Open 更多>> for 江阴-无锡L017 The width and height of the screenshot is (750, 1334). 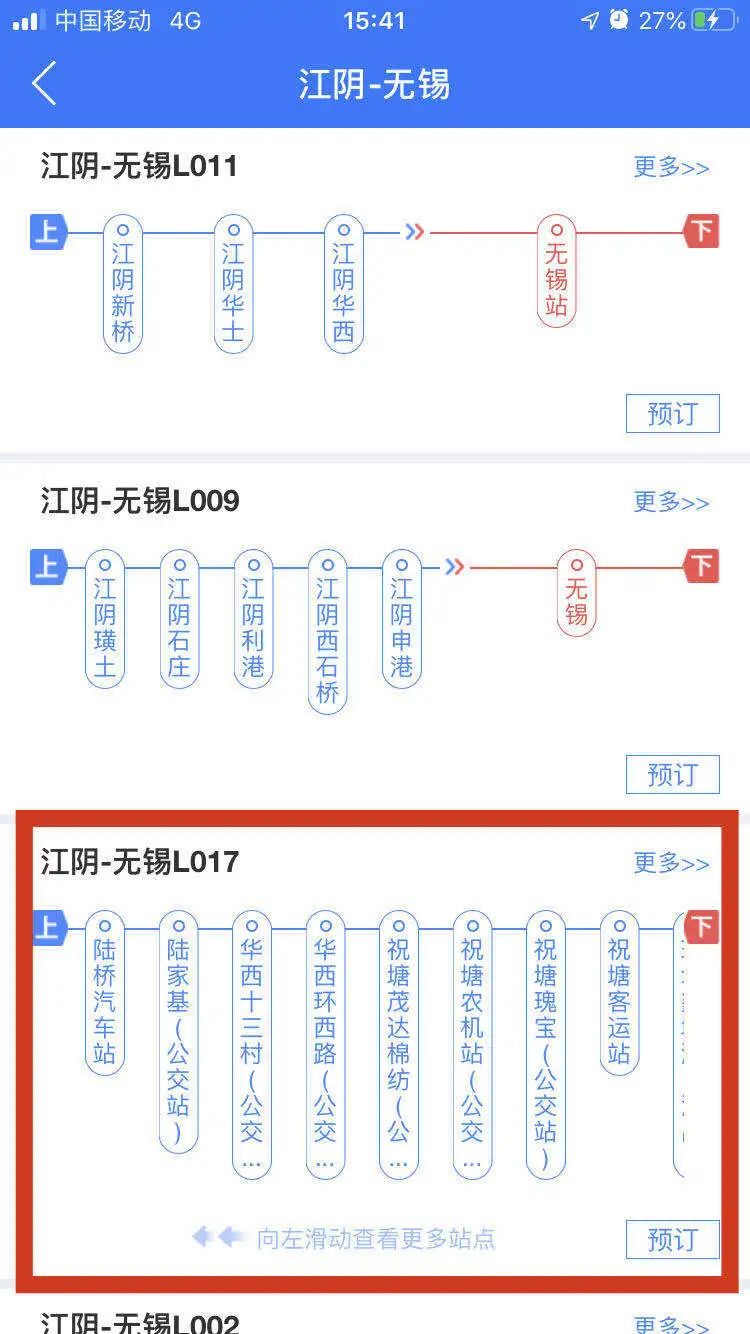tap(671, 863)
